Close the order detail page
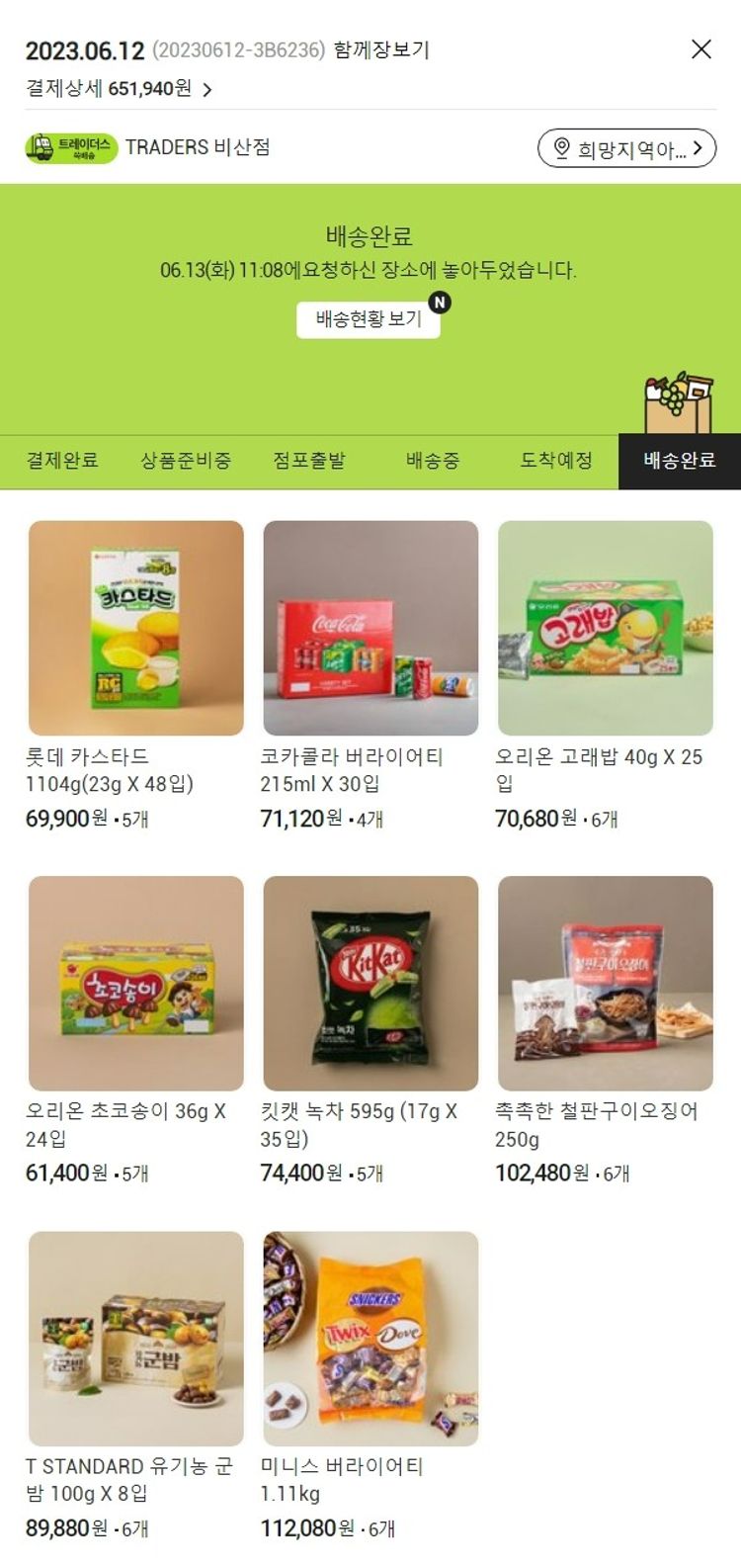Image resolution: width=741 pixels, height=1568 pixels. tap(700, 49)
